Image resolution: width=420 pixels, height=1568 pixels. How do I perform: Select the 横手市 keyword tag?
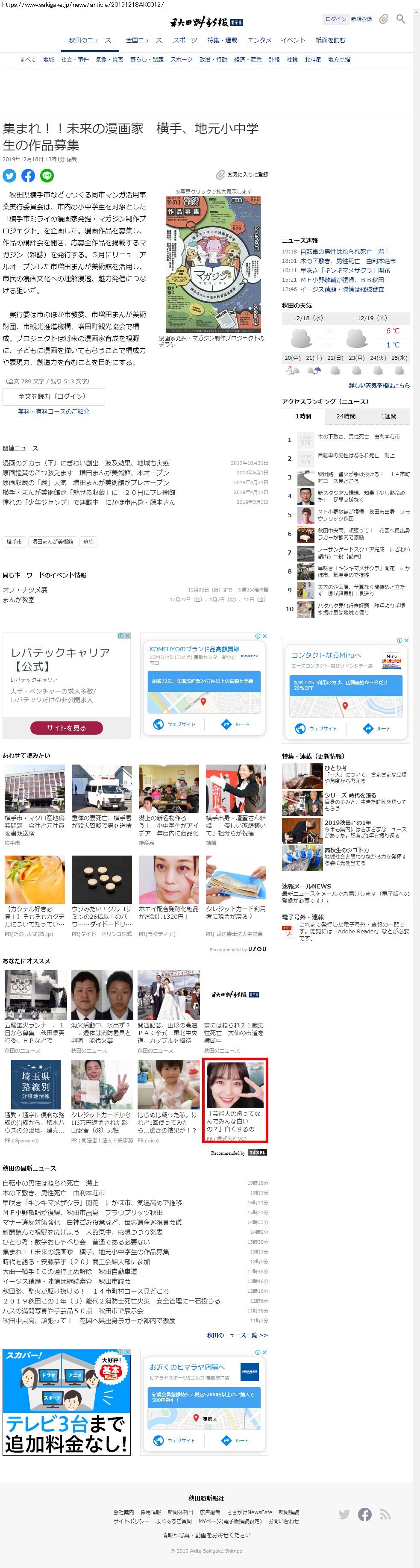pos(14,542)
